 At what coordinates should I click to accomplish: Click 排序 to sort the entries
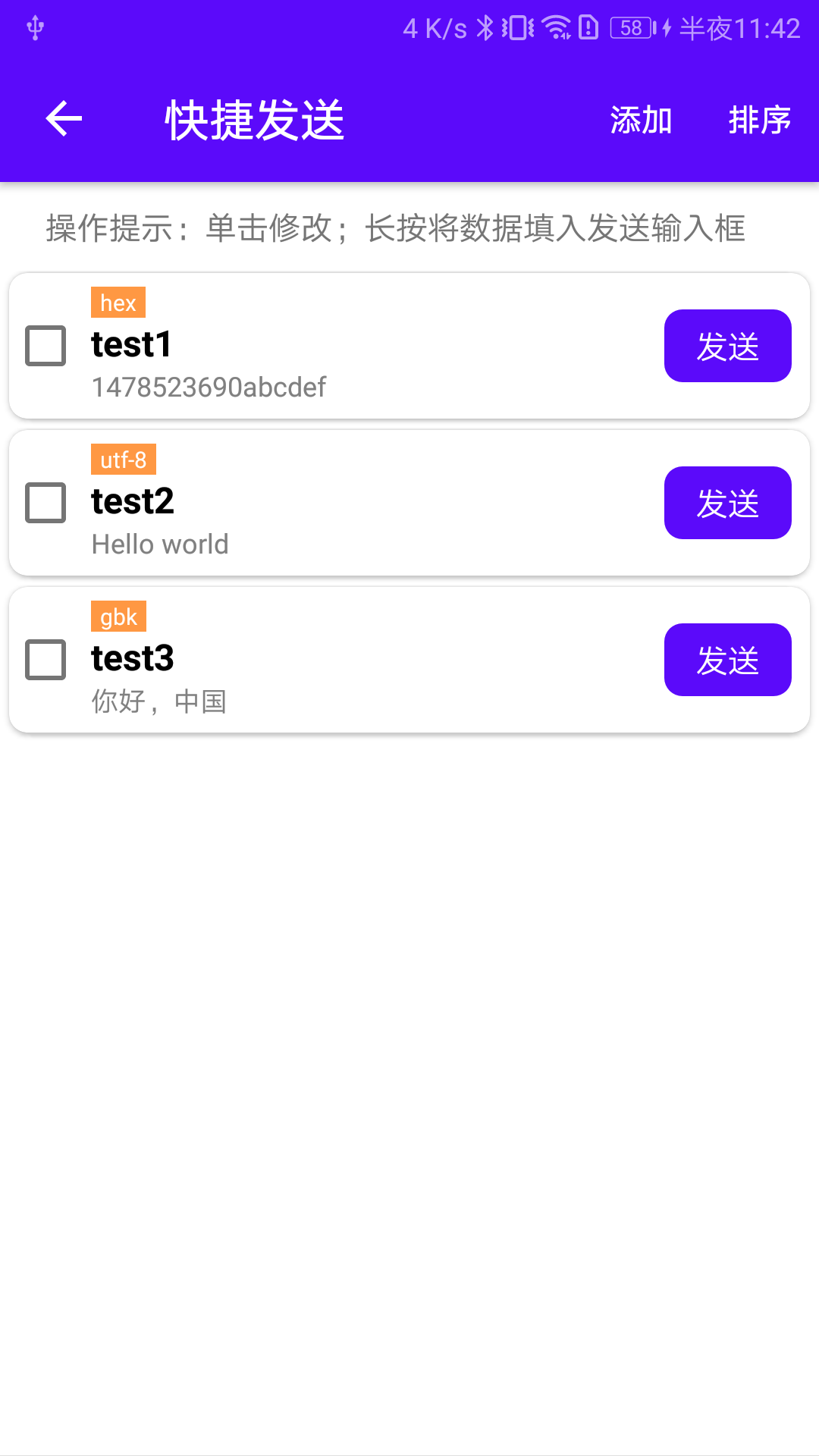758,120
